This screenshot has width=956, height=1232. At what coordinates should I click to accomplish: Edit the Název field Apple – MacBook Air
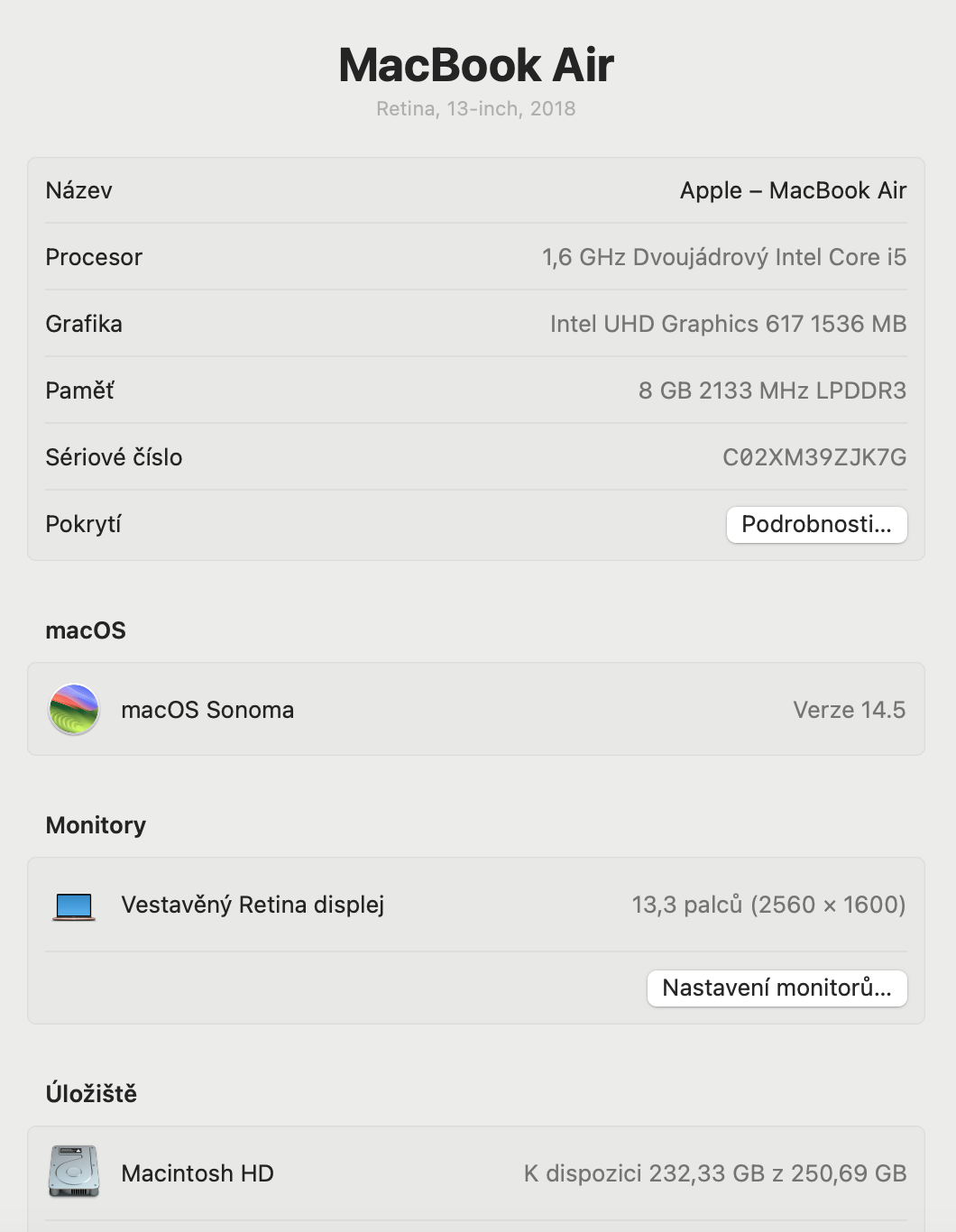[792, 191]
